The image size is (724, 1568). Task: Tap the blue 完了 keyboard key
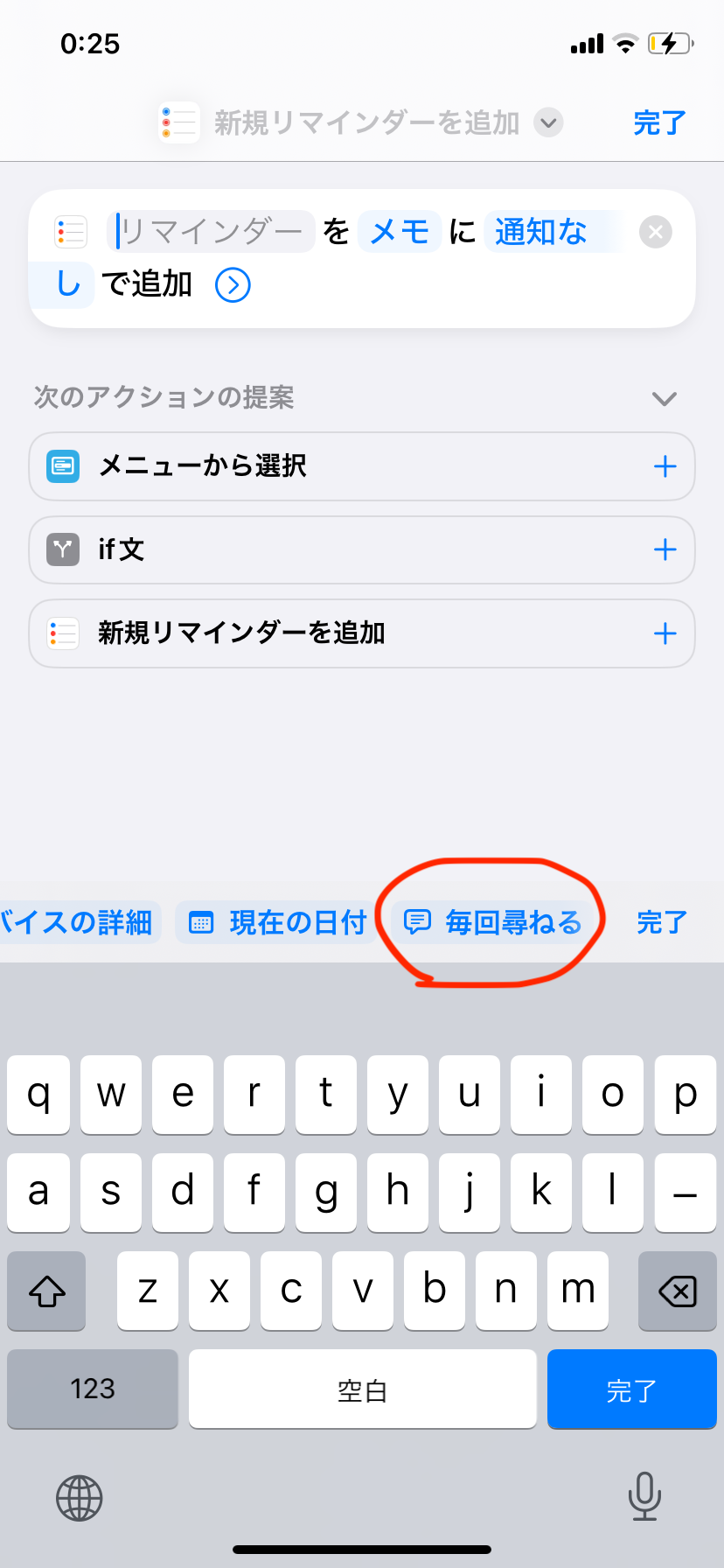pyautogui.click(x=631, y=1389)
